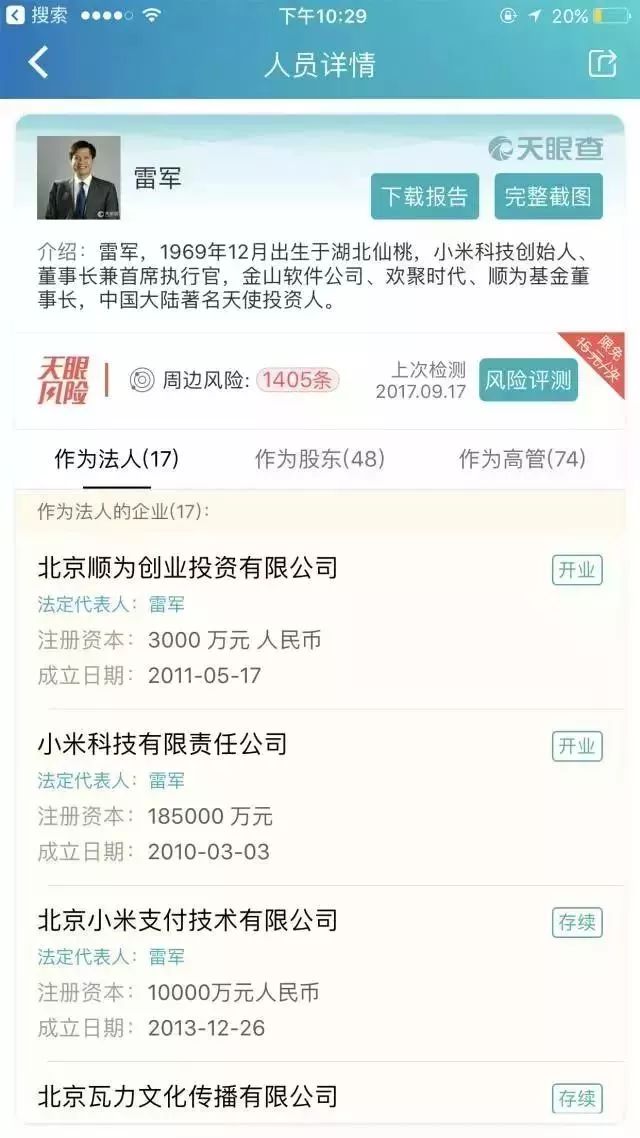Select the 作为法人(17) tab
The image size is (640, 1138).
click(x=116, y=459)
